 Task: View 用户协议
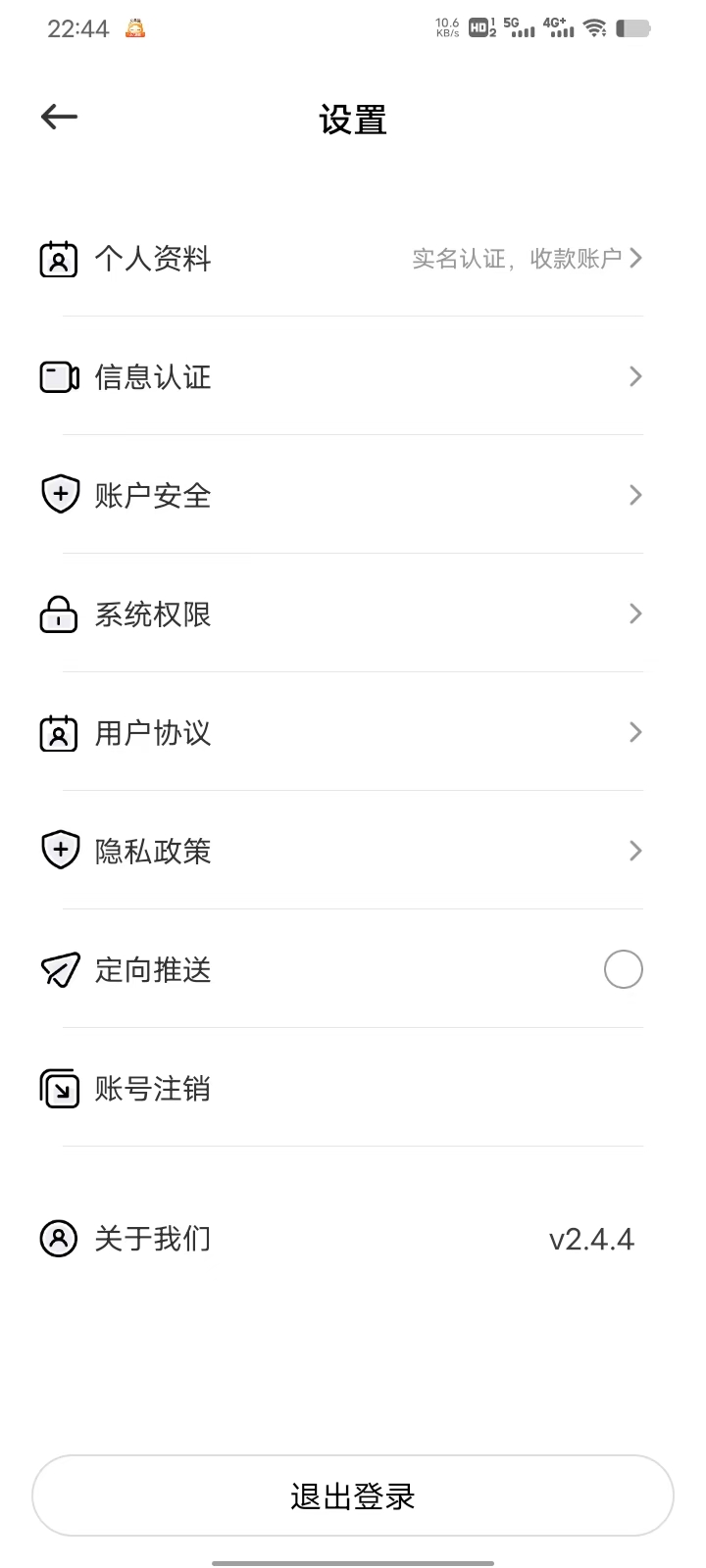click(x=353, y=732)
